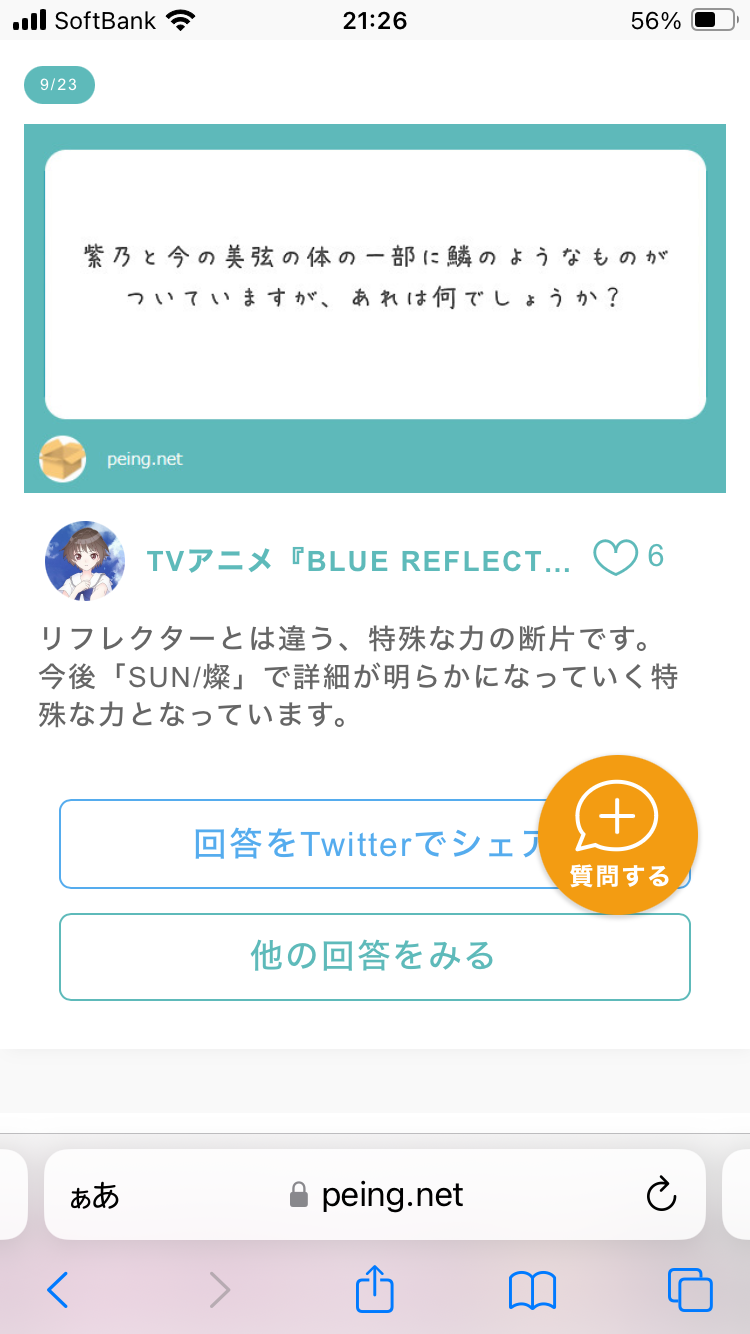
Task: Open the answerer's profile avatar
Action: (x=85, y=561)
